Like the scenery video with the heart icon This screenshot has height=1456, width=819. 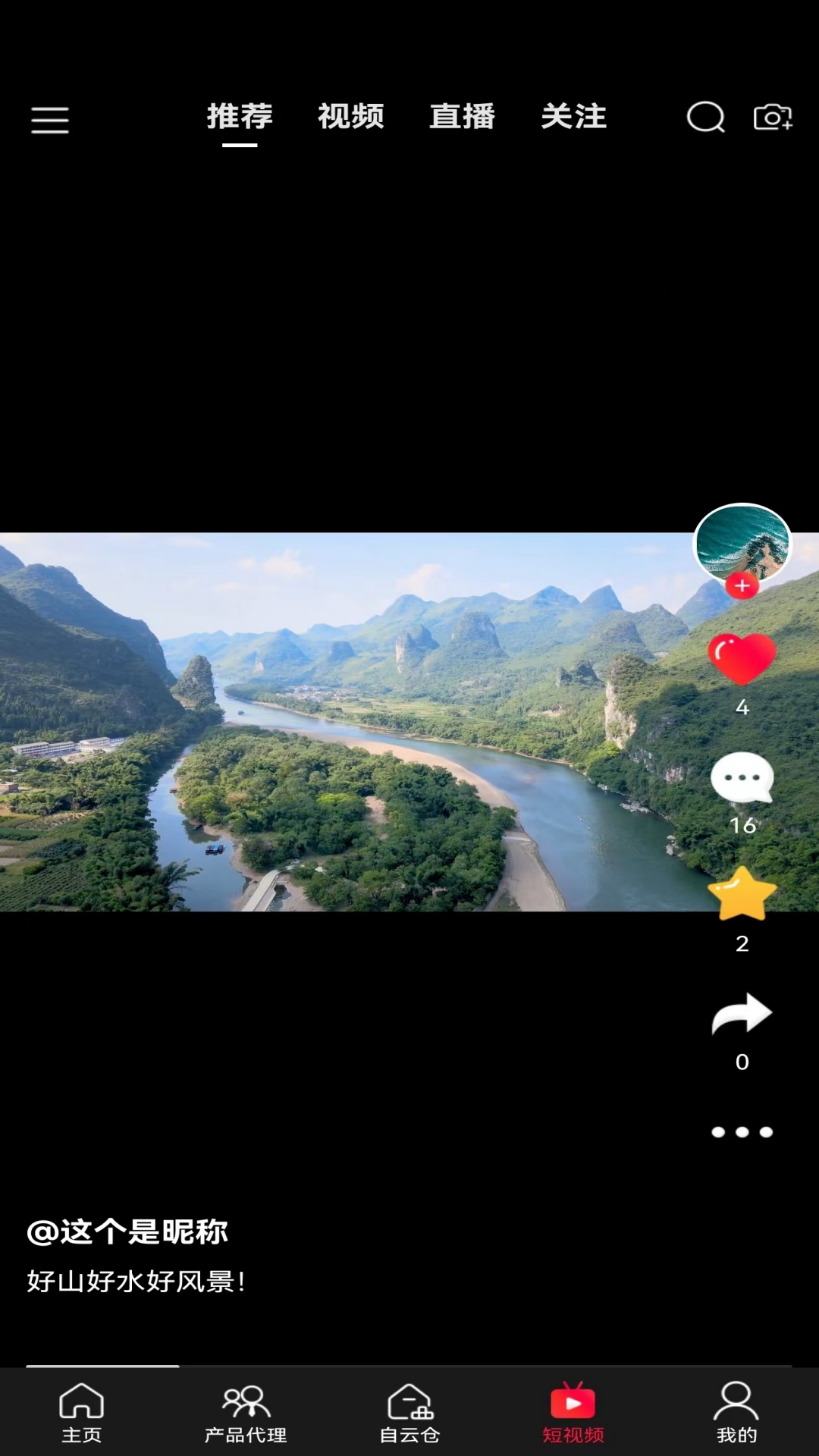[742, 658]
